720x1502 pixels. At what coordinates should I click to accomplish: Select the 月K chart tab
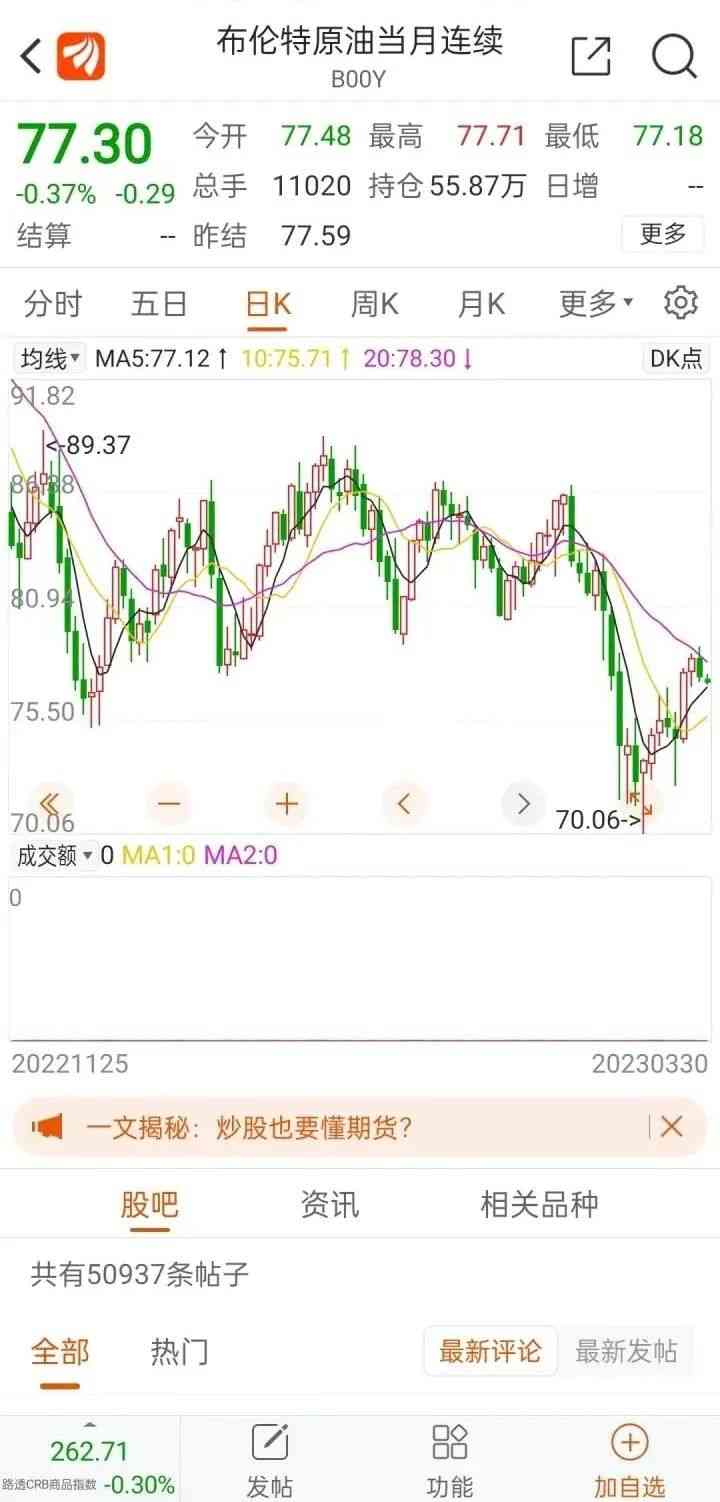481,304
